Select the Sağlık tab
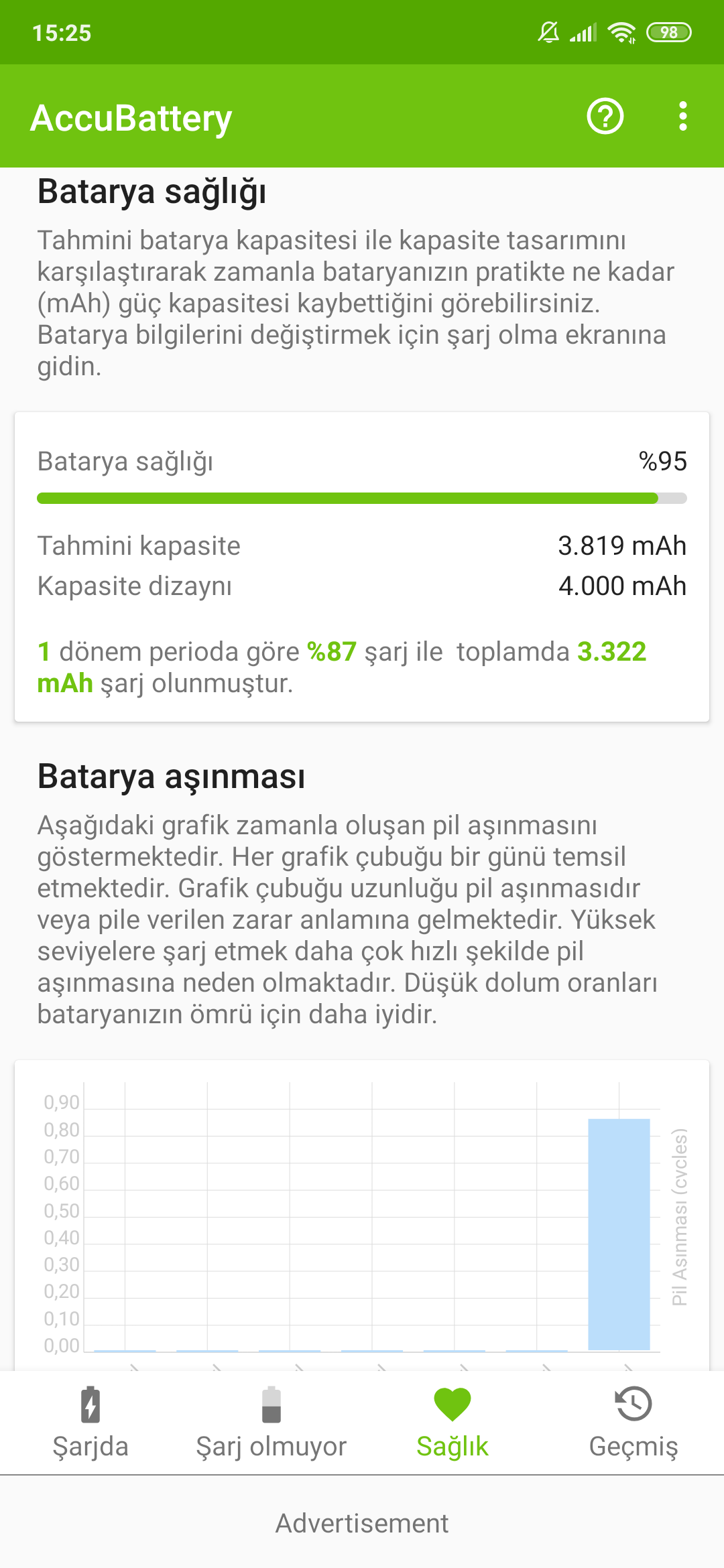Viewport: 724px width, 1568px height. pyautogui.click(x=452, y=1422)
